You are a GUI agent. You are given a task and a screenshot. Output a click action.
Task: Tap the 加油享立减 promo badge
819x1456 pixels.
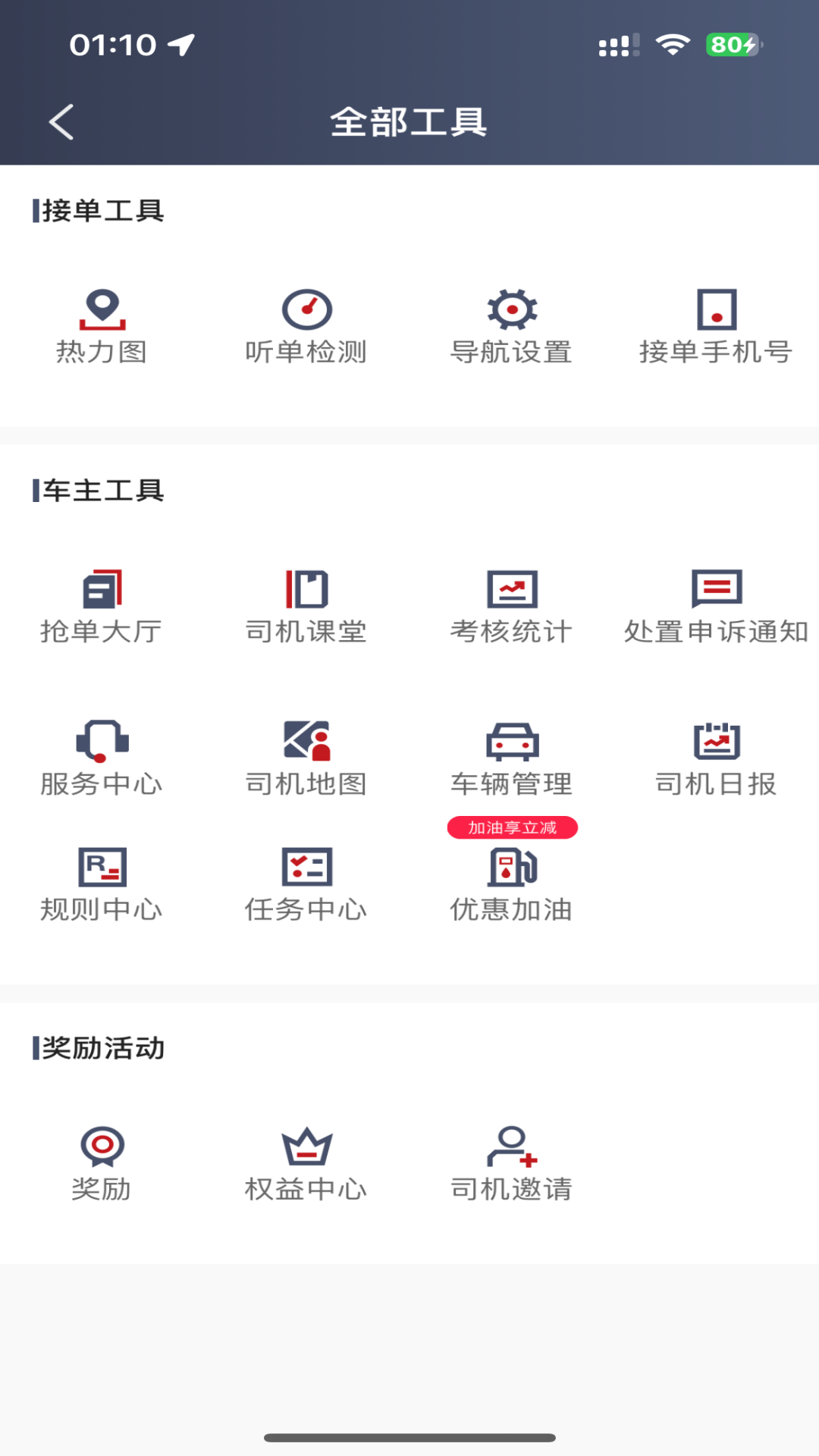pos(512,827)
